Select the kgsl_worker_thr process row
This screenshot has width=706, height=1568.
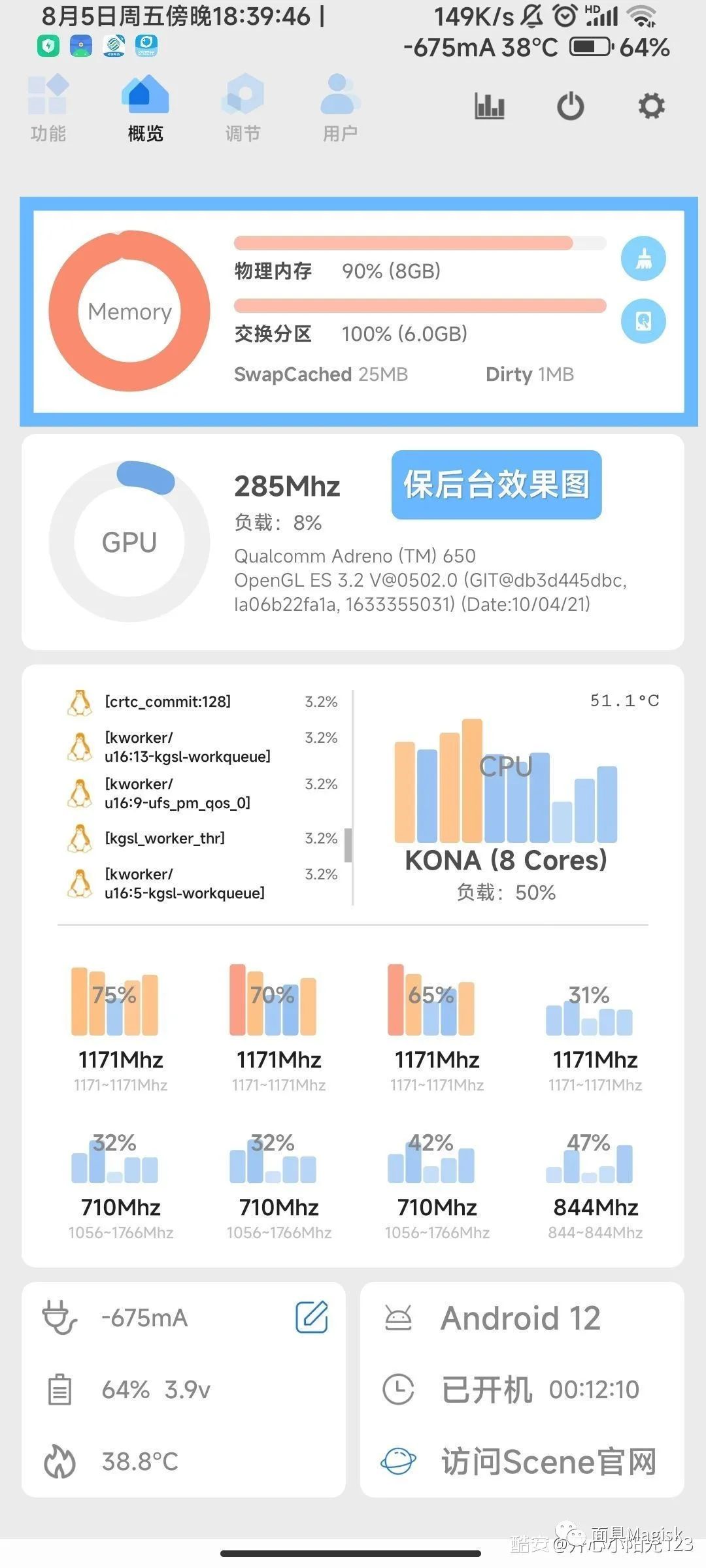(203, 838)
